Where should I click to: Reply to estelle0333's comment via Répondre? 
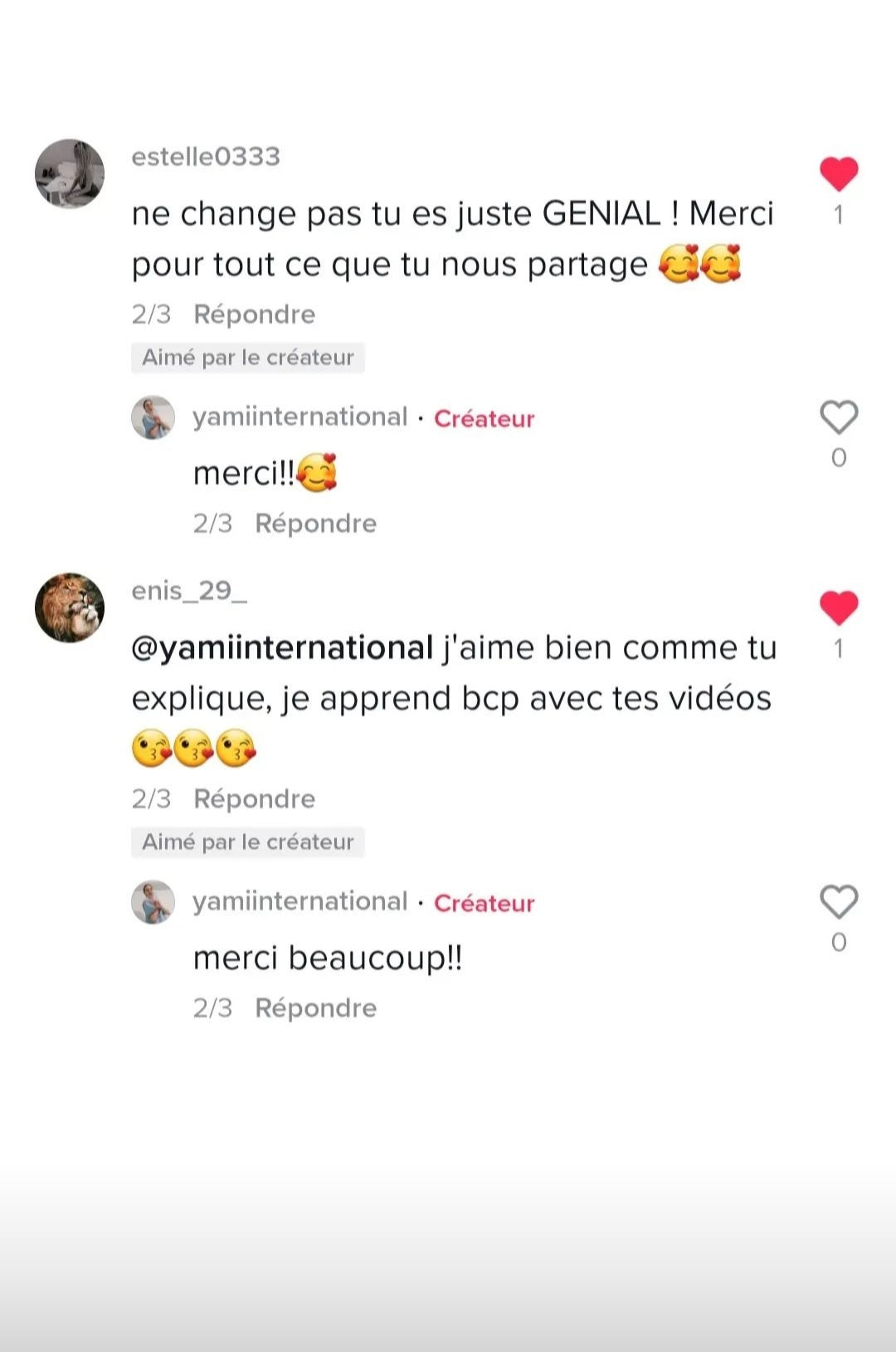pos(254,314)
